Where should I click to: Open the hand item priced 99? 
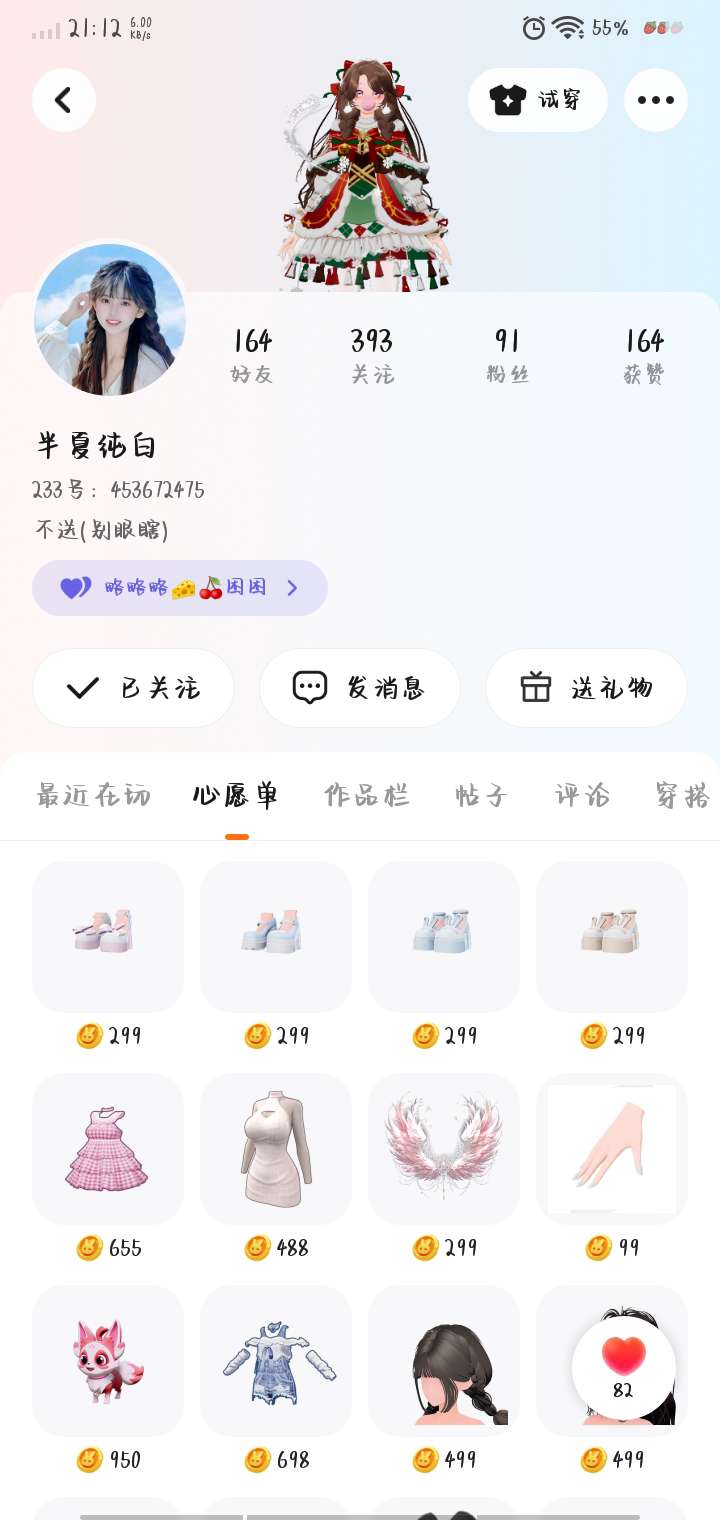[x=612, y=1149]
